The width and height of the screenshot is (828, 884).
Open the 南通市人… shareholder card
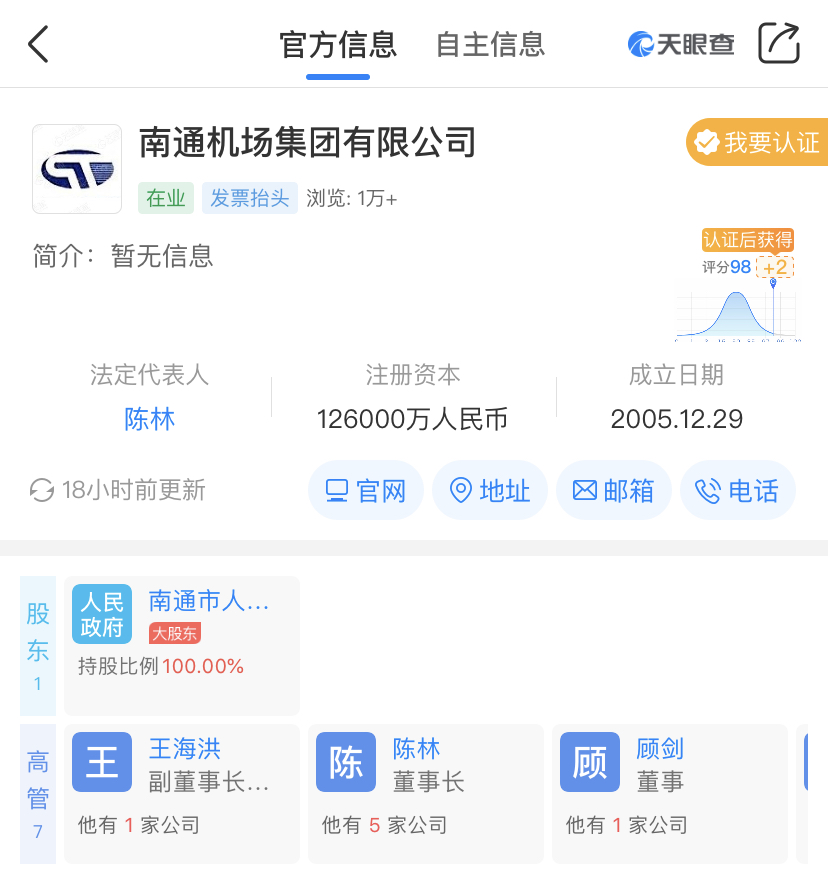pos(182,645)
